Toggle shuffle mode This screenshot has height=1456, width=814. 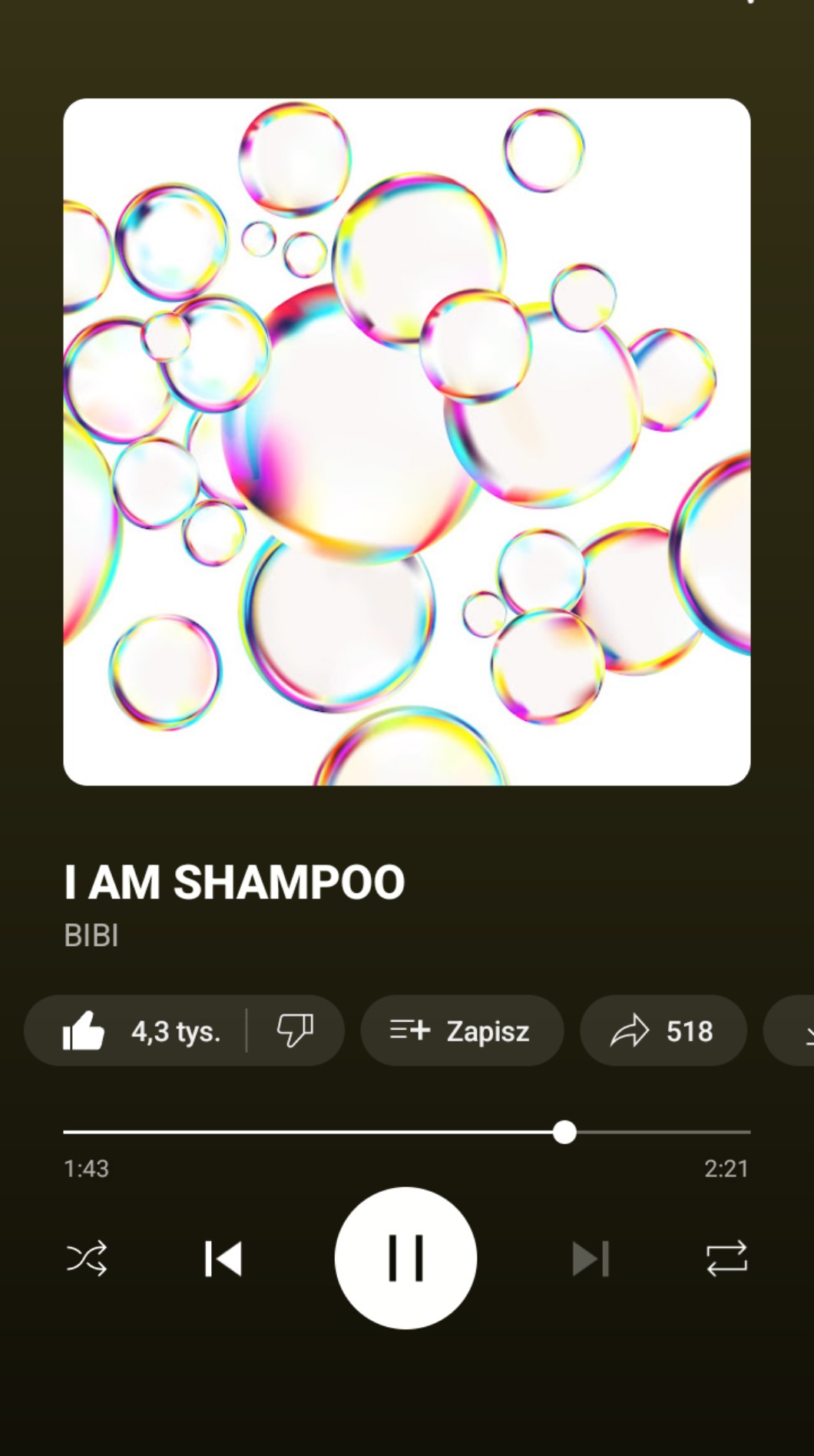pos(87,1259)
